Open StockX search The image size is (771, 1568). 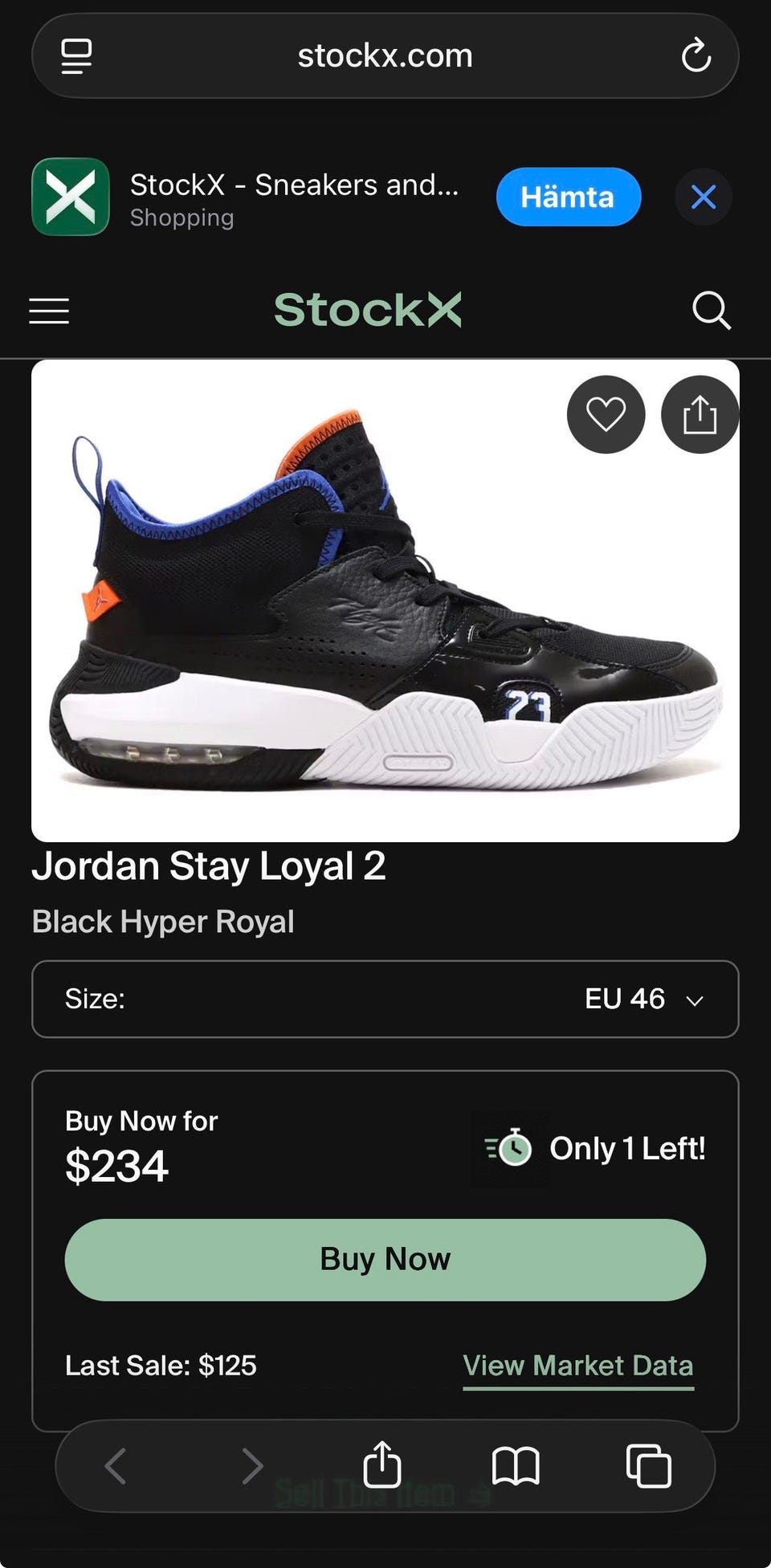(711, 311)
